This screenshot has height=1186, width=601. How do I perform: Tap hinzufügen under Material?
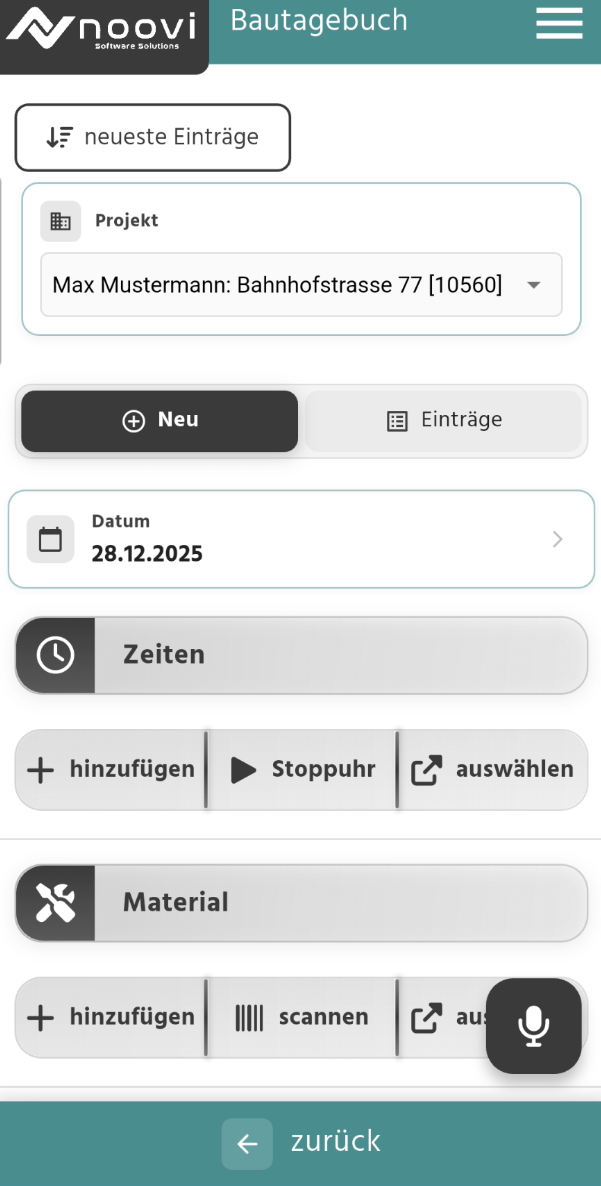pyautogui.click(x=110, y=1017)
